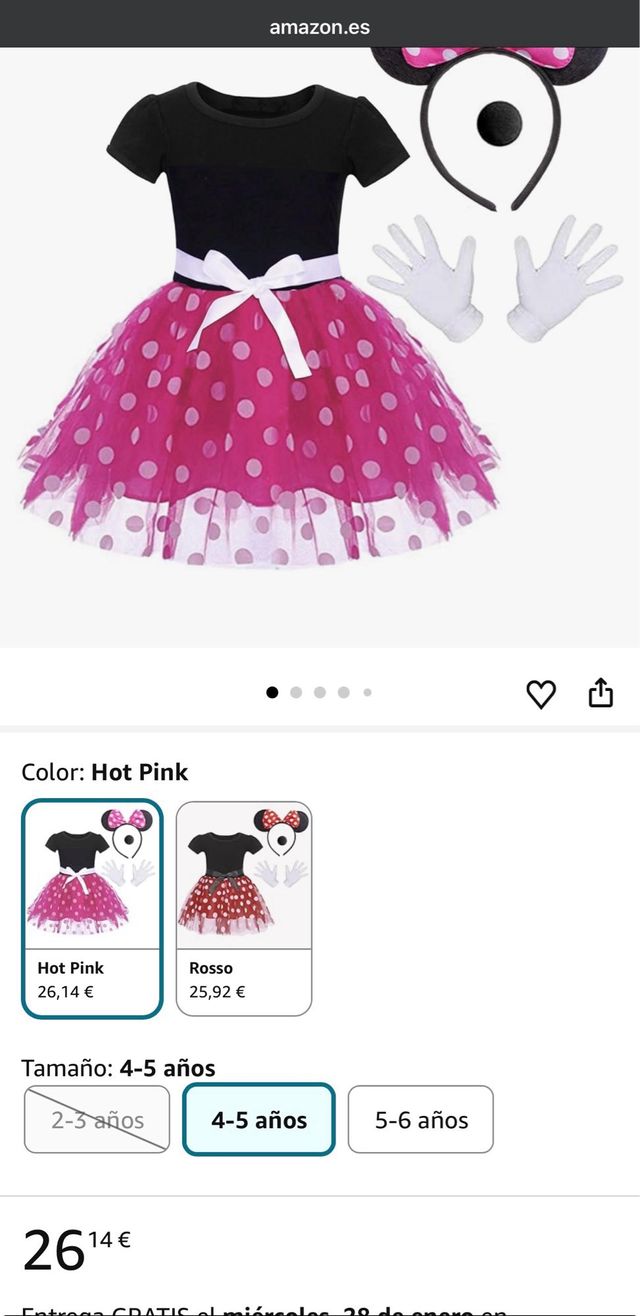
Task: Select the 5-6 años size
Action: [x=421, y=1119]
